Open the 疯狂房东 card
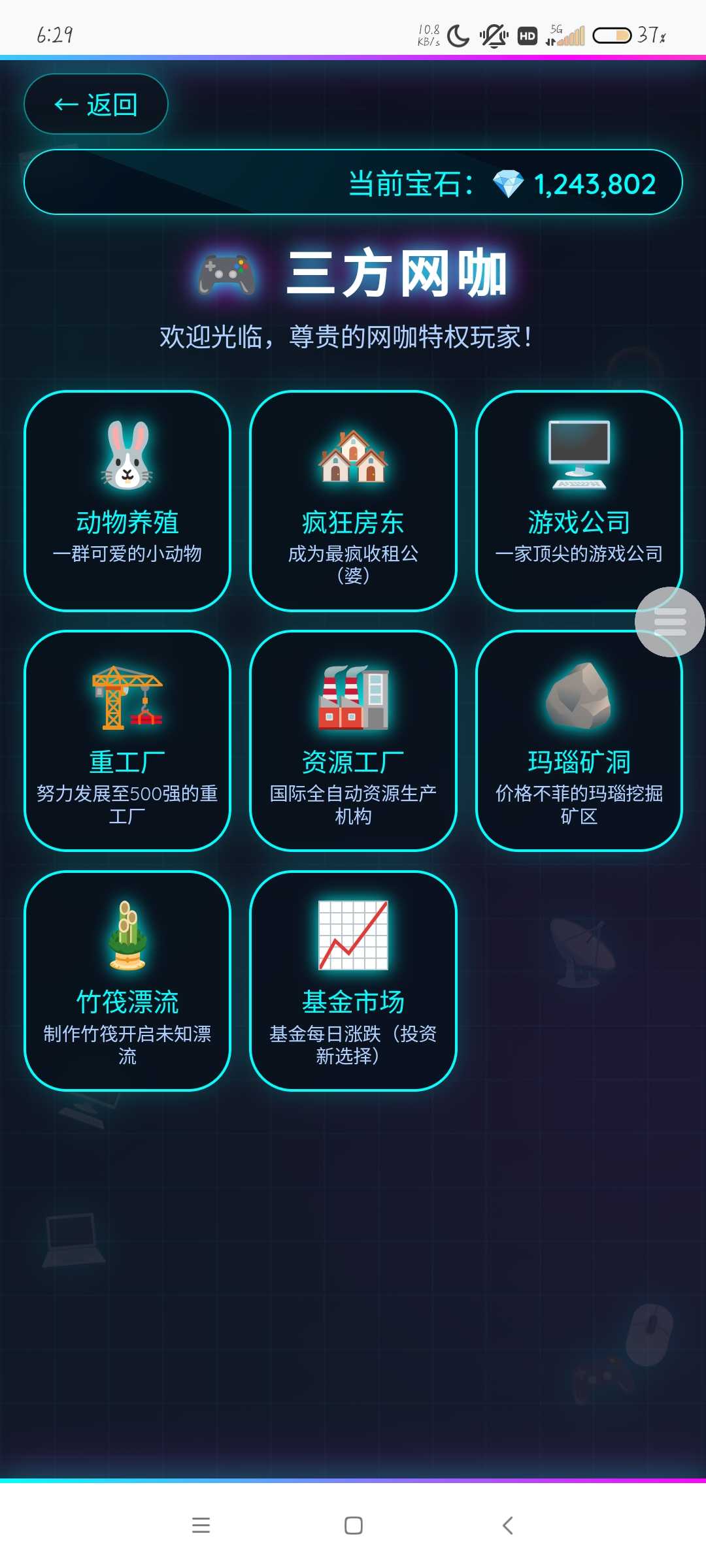The image size is (706, 1568). click(353, 501)
